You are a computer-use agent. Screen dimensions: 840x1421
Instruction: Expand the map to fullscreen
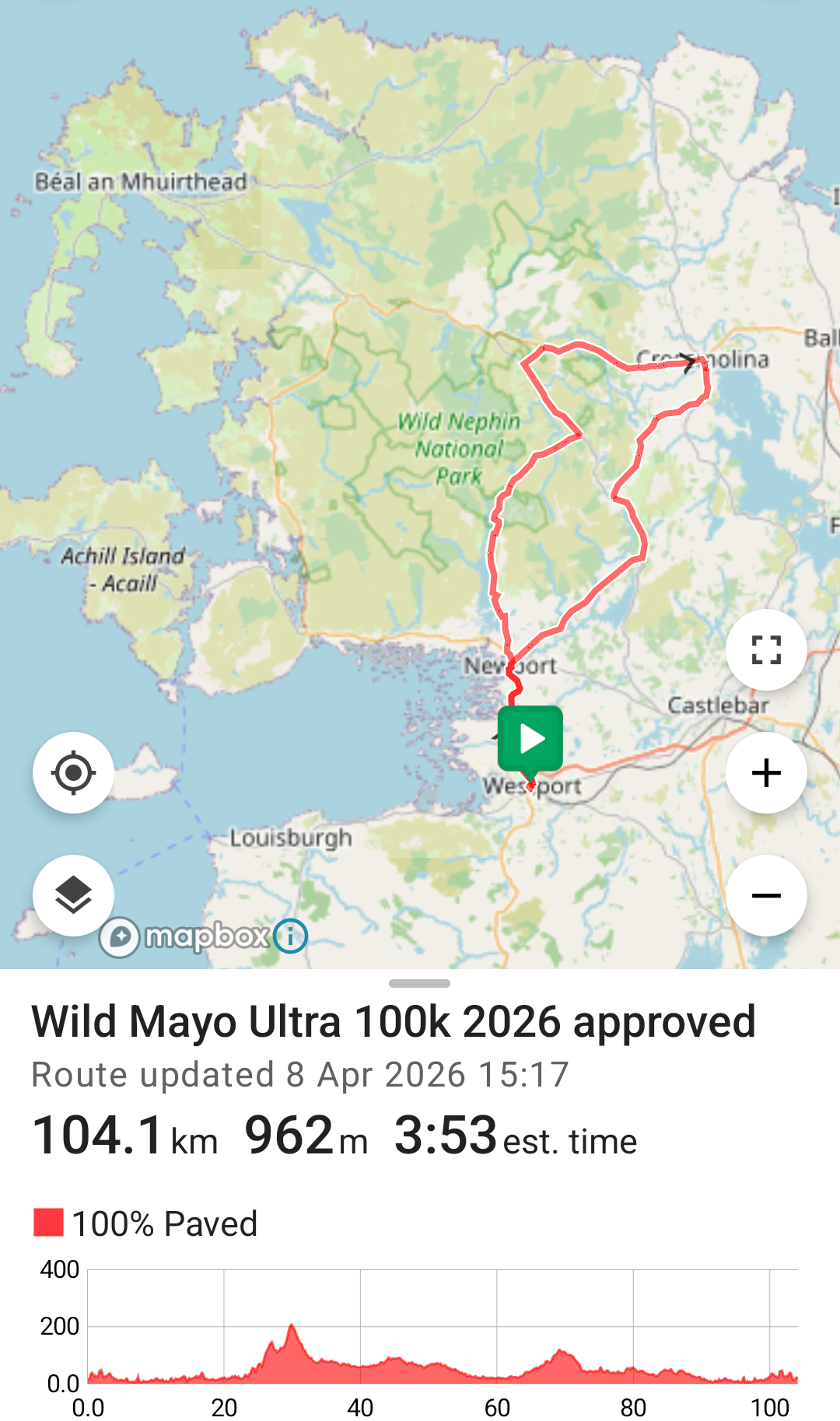click(766, 649)
